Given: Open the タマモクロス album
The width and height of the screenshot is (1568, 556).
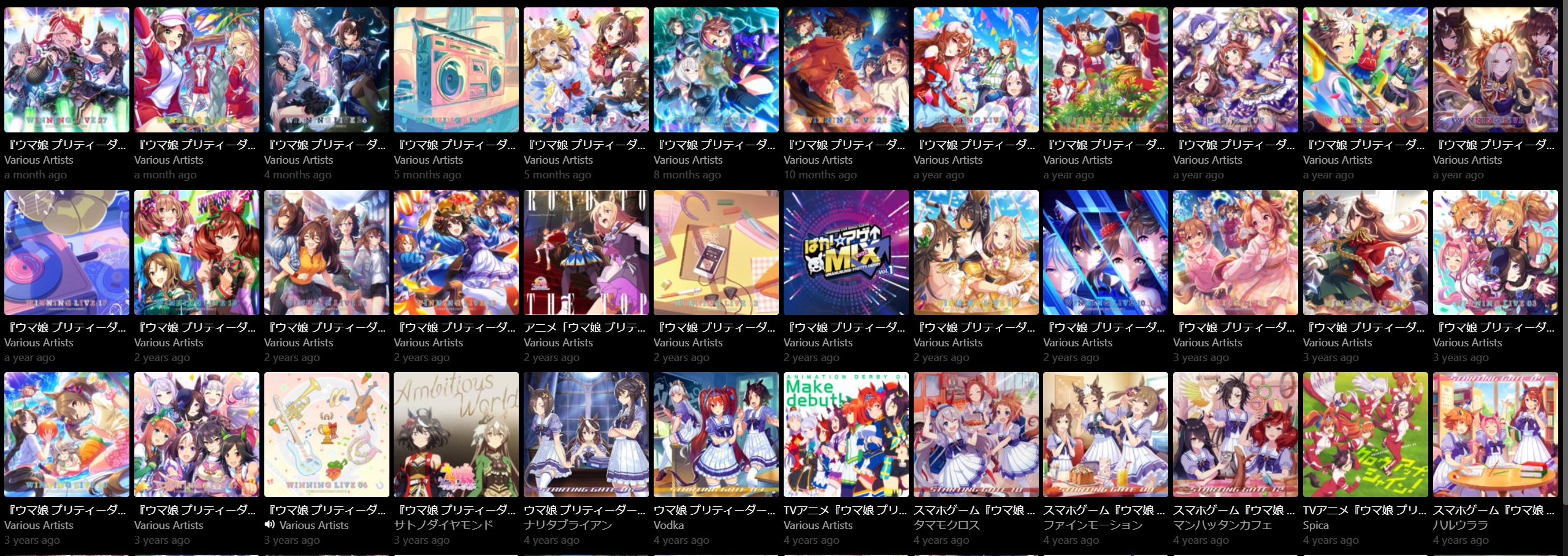Looking at the screenshot, I should pyautogui.click(x=976, y=435).
